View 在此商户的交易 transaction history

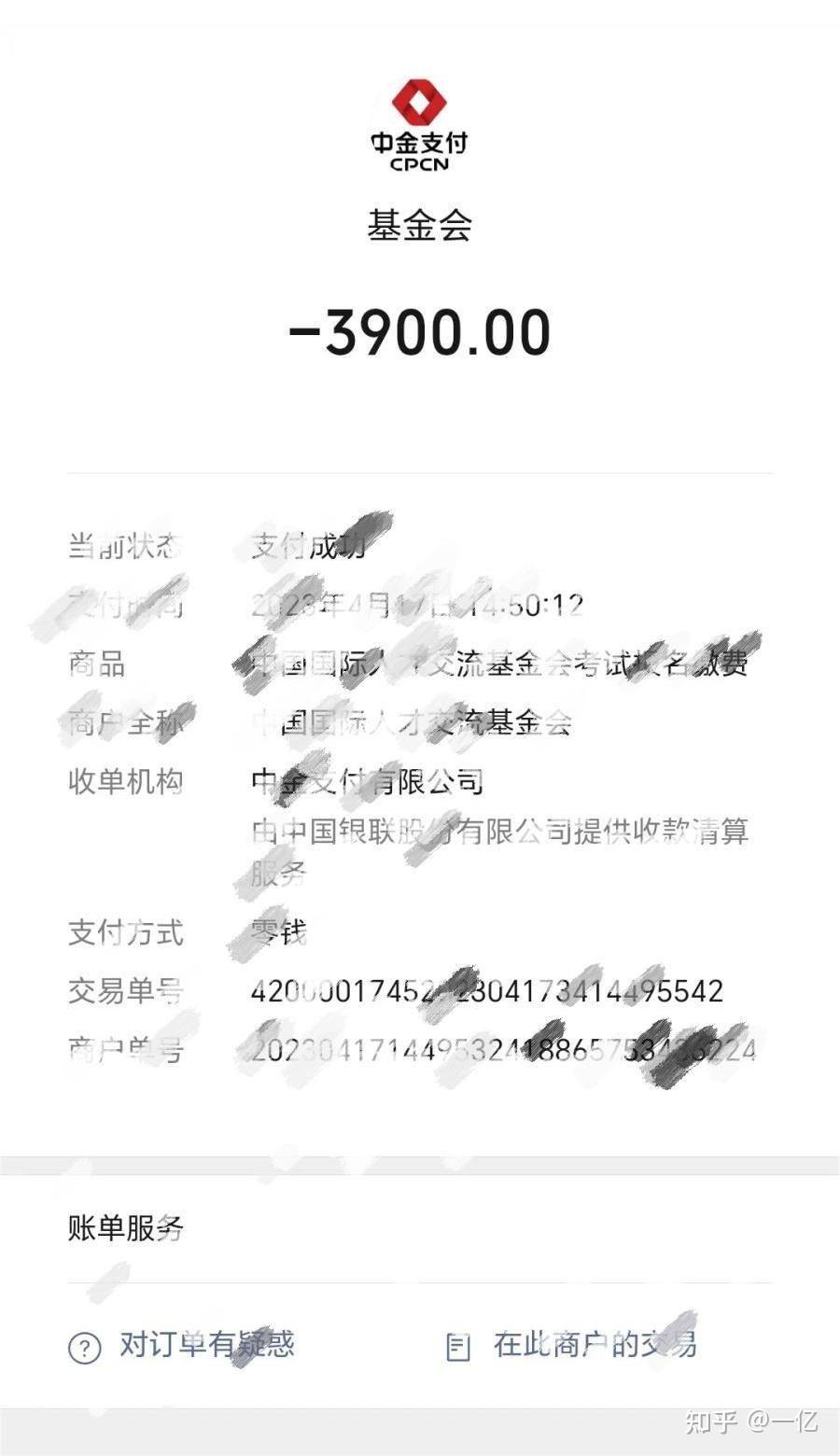(571, 1345)
